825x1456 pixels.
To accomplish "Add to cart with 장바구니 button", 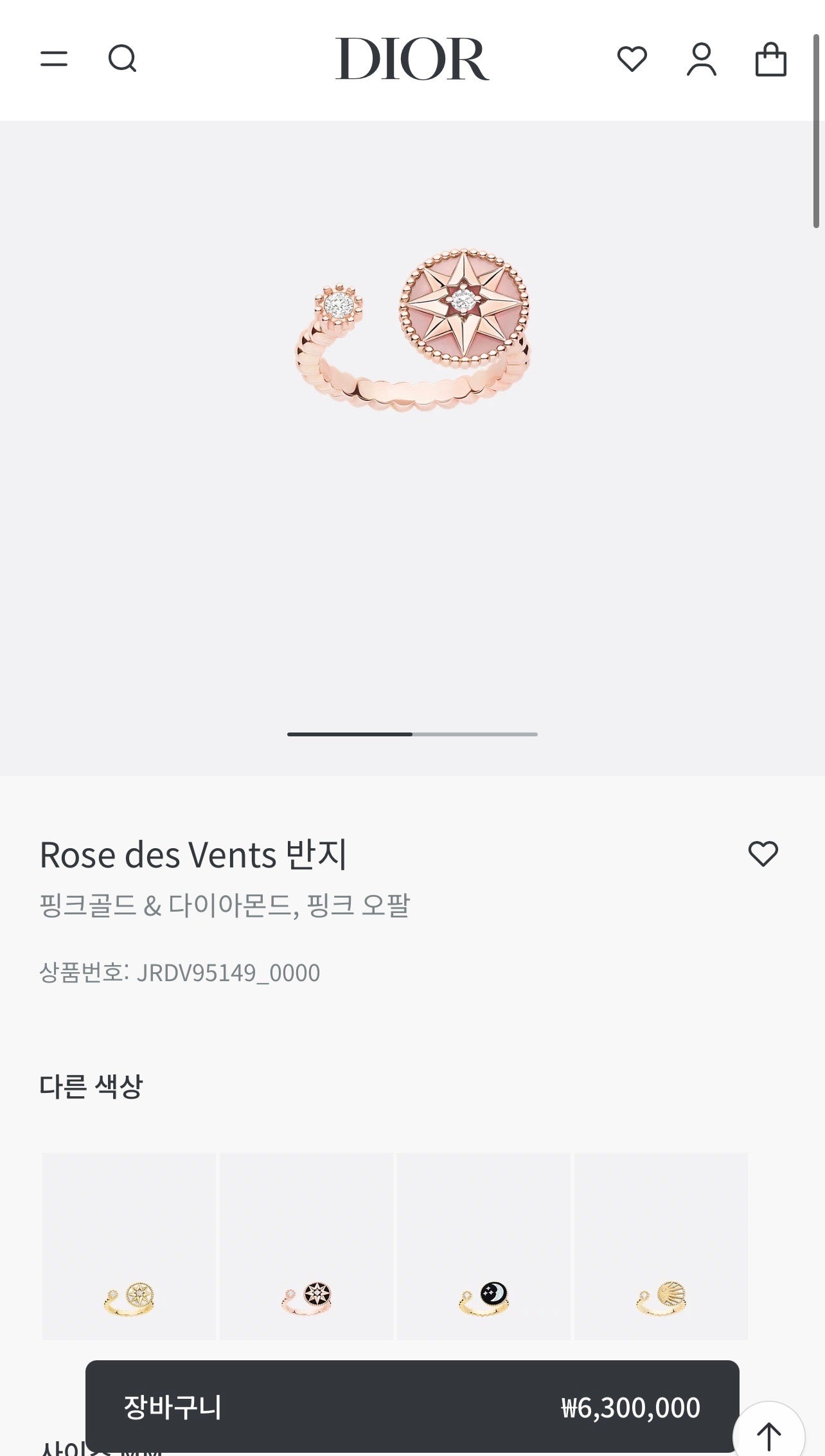I will tap(412, 1407).
